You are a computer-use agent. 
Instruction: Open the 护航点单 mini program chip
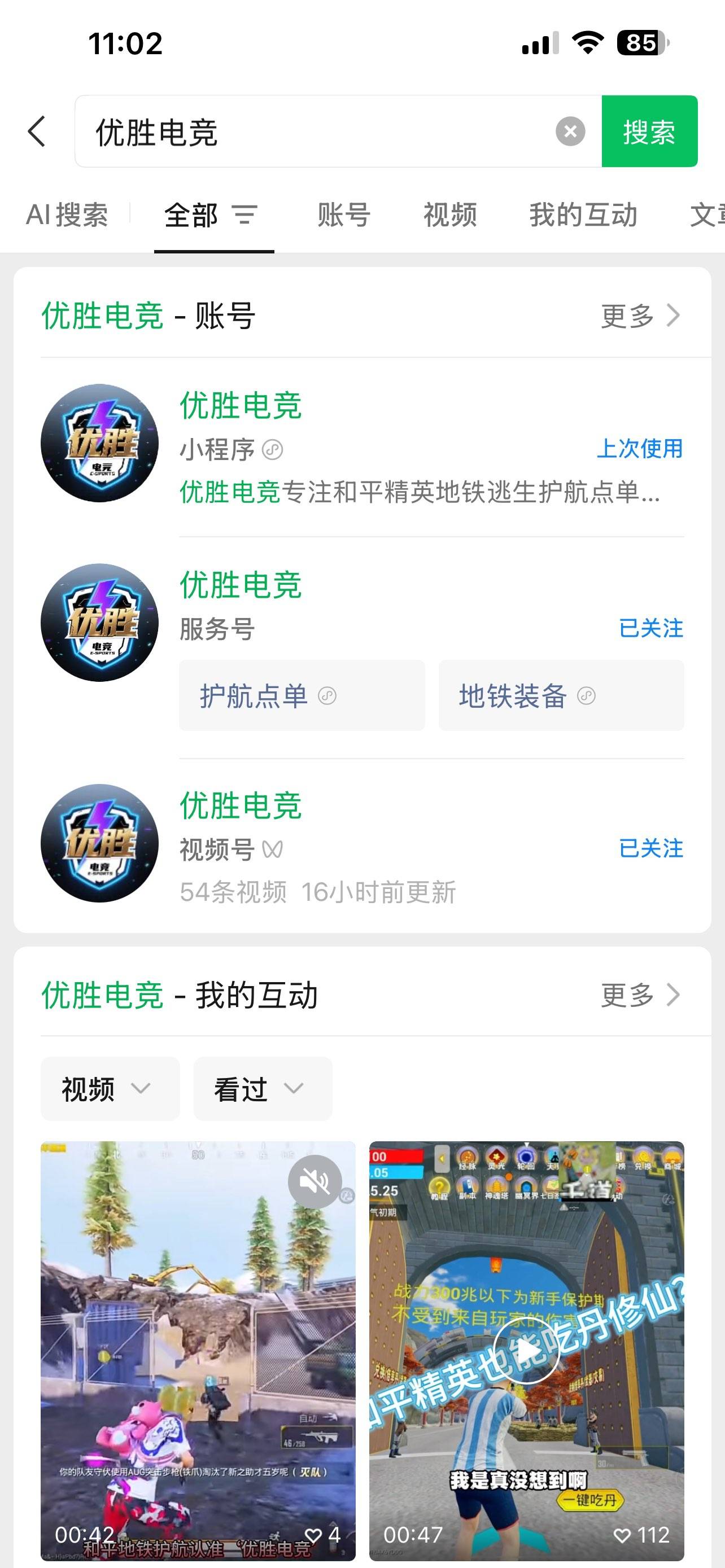pos(302,696)
